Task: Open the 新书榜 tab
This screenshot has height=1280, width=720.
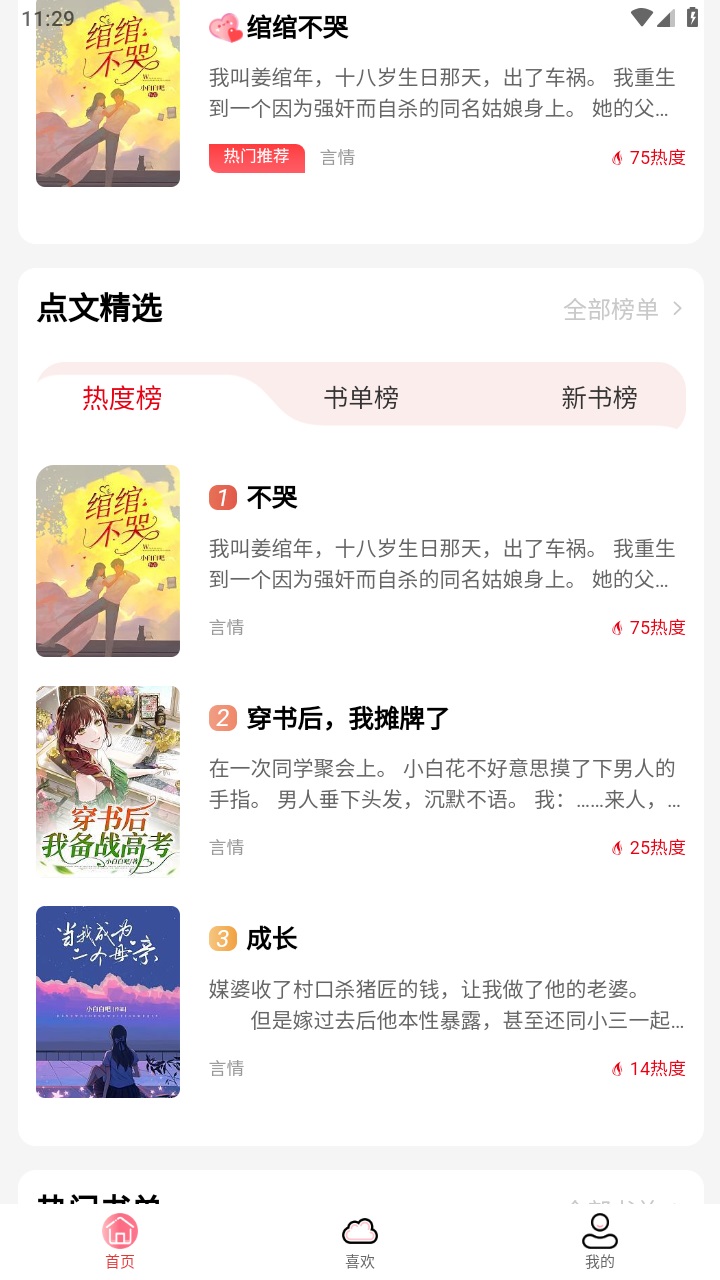Action: click(x=599, y=397)
